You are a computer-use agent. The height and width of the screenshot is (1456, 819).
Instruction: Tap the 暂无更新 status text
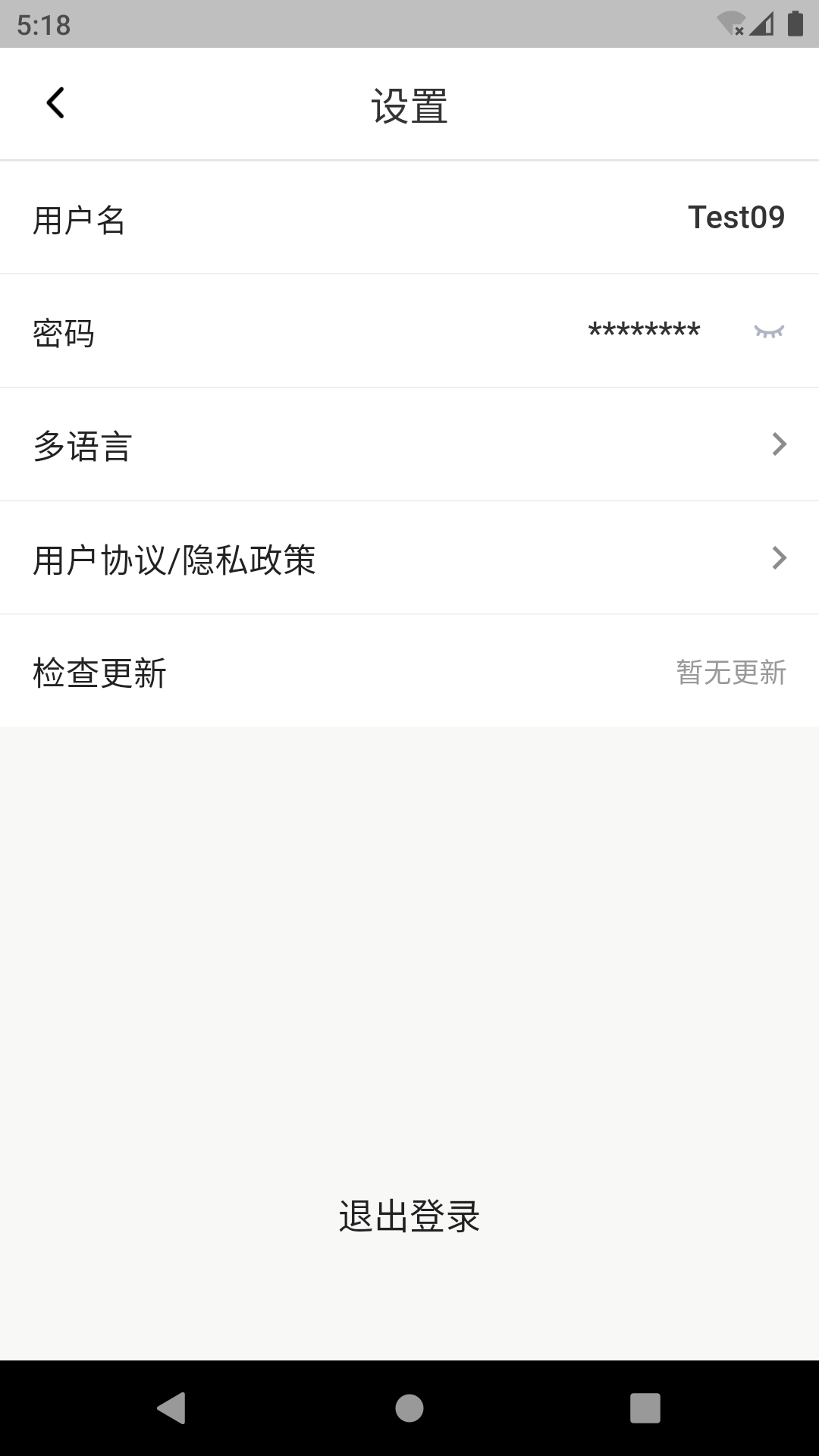[x=730, y=673]
